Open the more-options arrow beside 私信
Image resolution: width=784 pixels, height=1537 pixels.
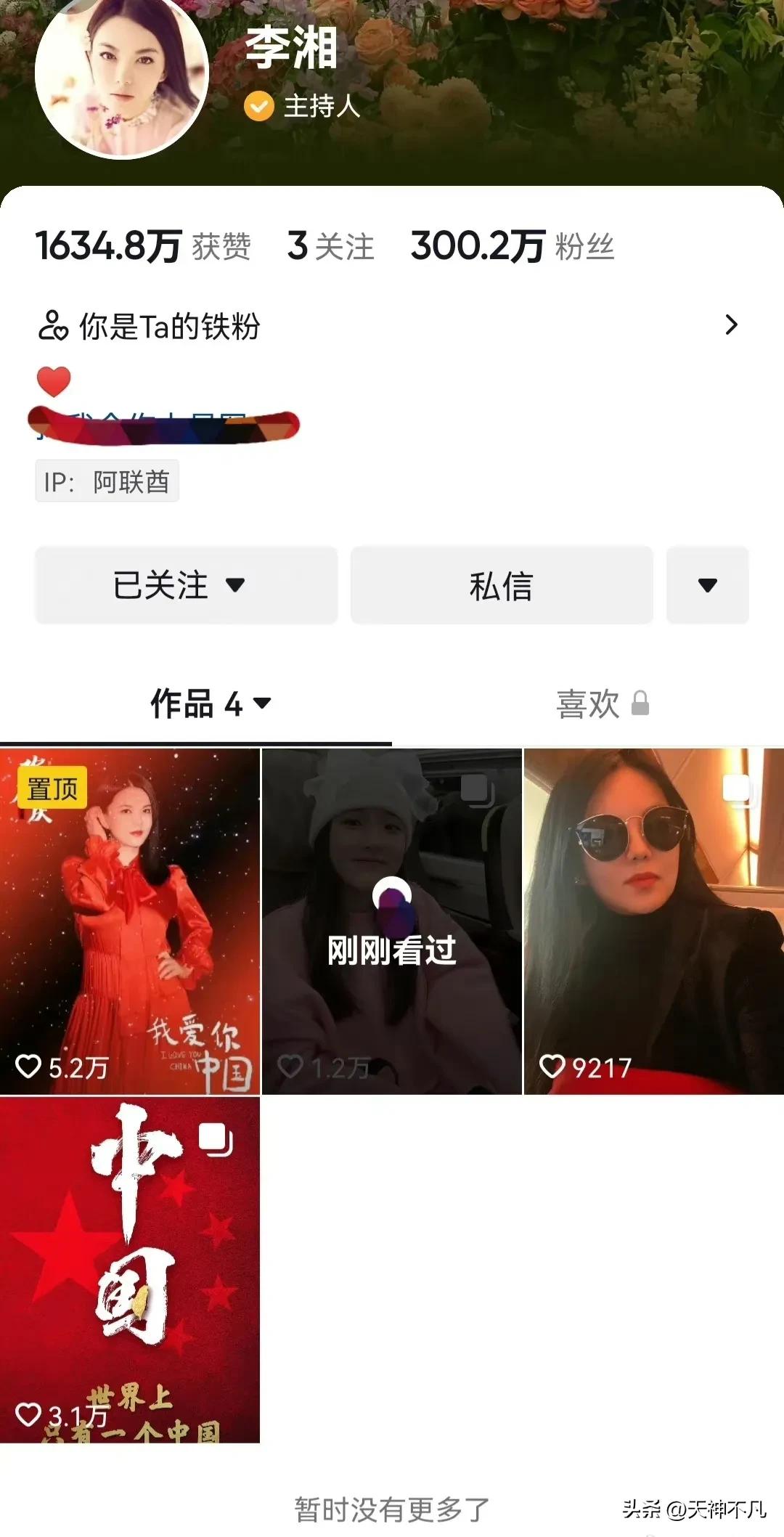pyautogui.click(x=706, y=587)
